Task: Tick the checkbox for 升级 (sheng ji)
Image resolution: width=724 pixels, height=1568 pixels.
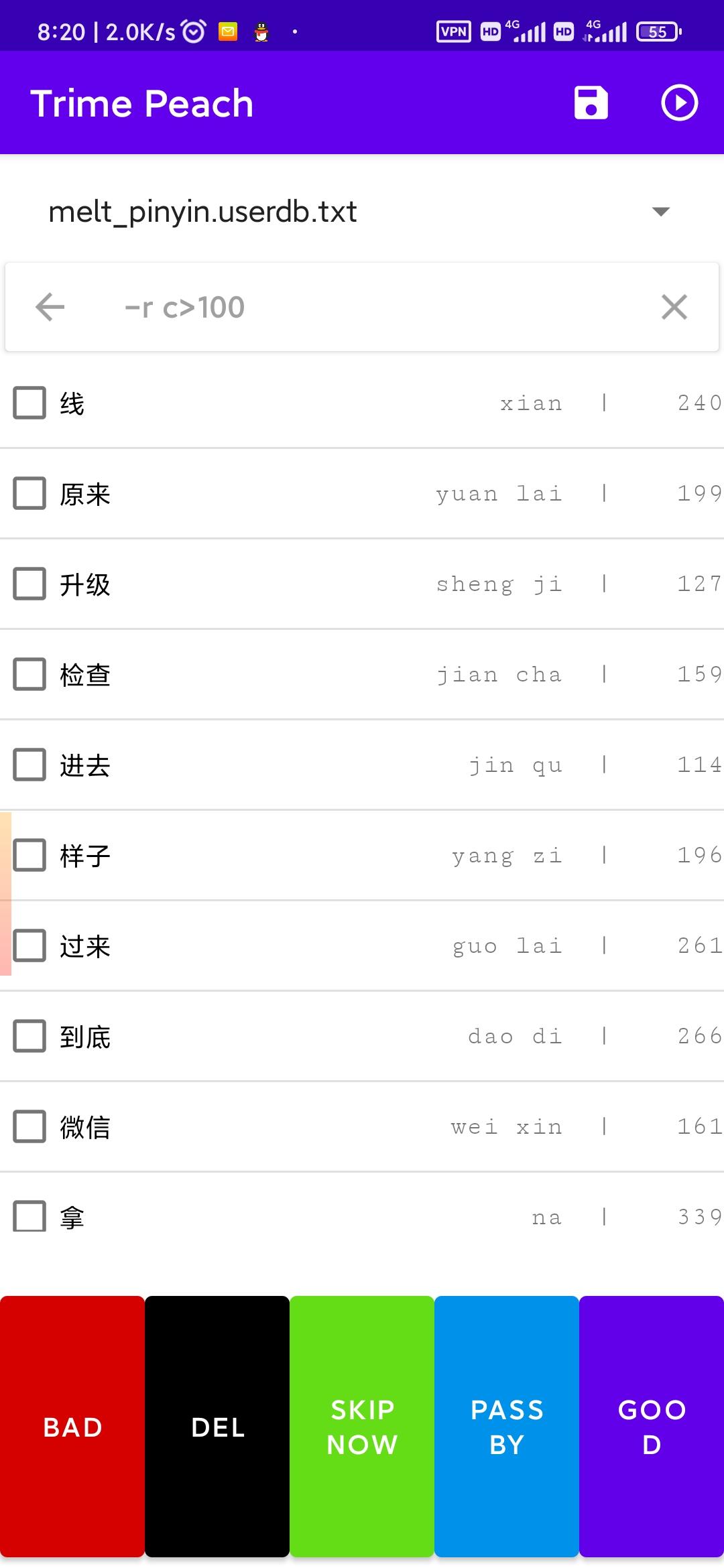Action: pyautogui.click(x=30, y=584)
